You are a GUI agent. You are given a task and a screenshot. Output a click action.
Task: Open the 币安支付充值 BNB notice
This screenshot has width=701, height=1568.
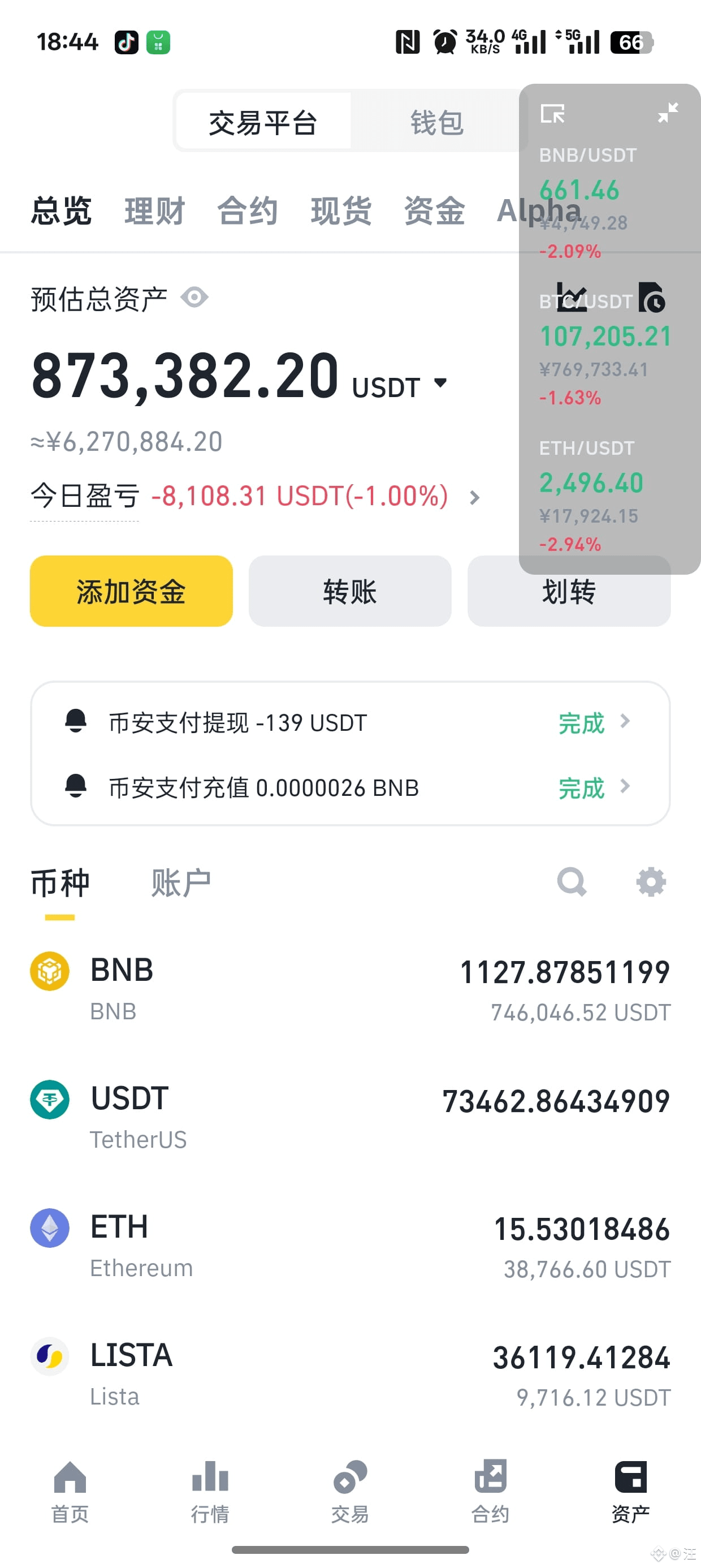(350, 787)
